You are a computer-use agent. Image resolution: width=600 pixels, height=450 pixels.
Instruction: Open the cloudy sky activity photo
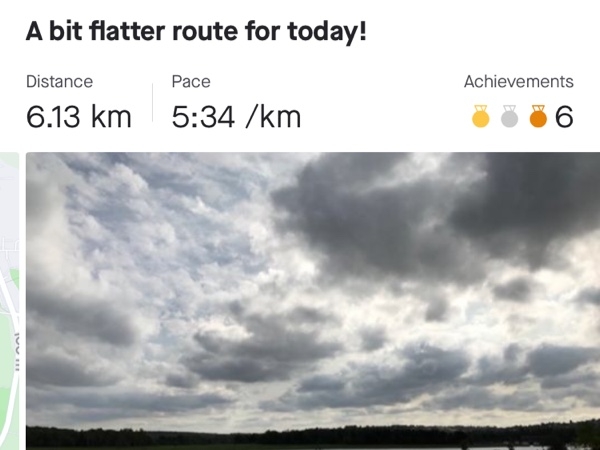click(312, 300)
